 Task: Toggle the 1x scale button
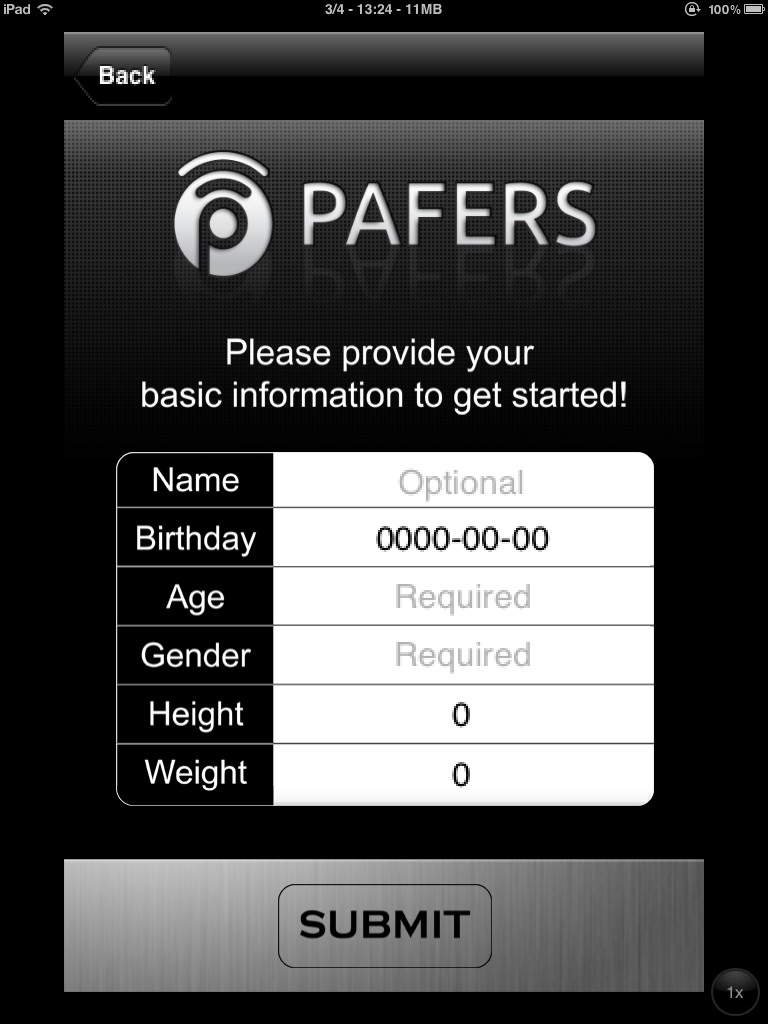tap(736, 992)
